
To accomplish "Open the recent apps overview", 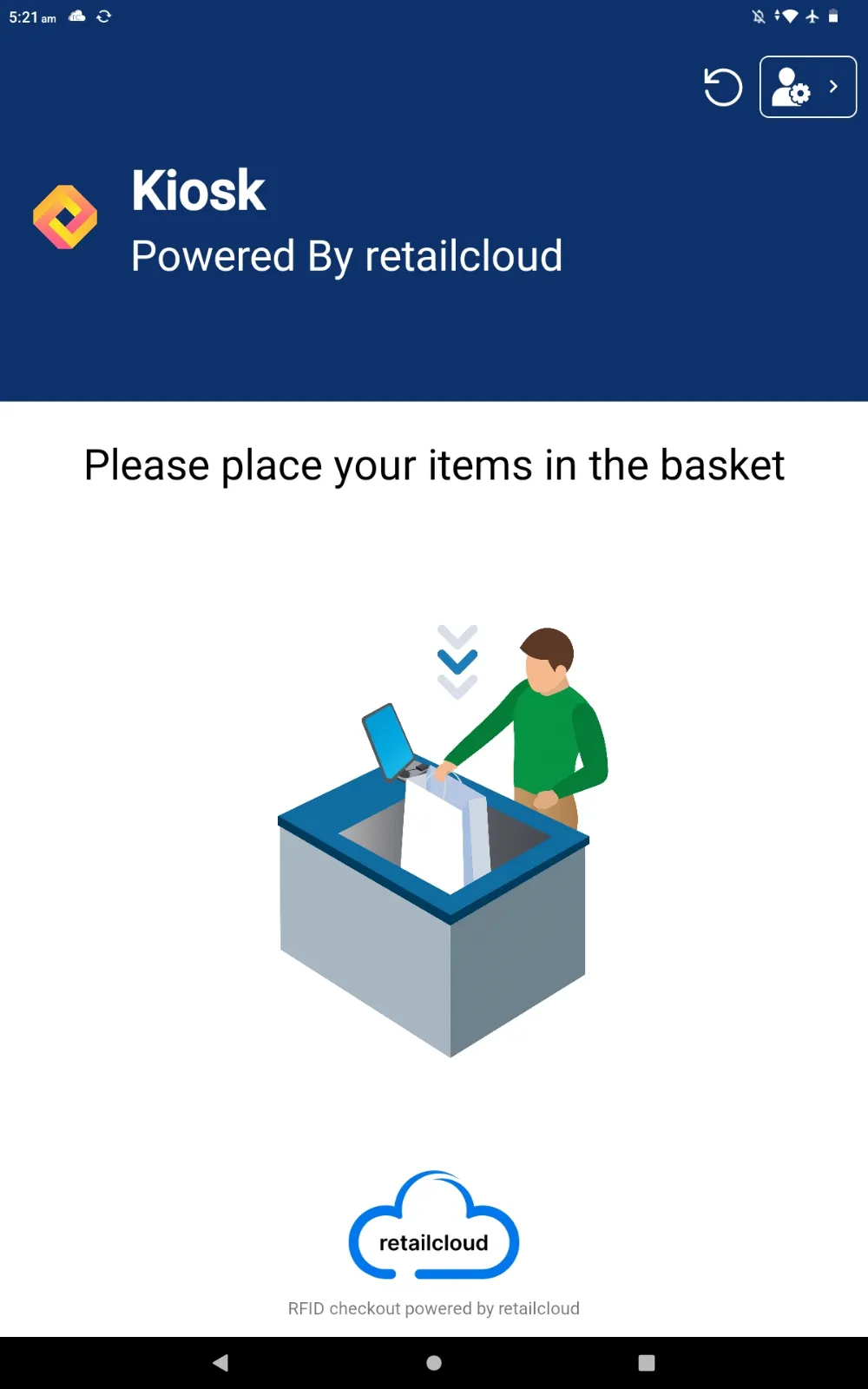I will [647, 1363].
